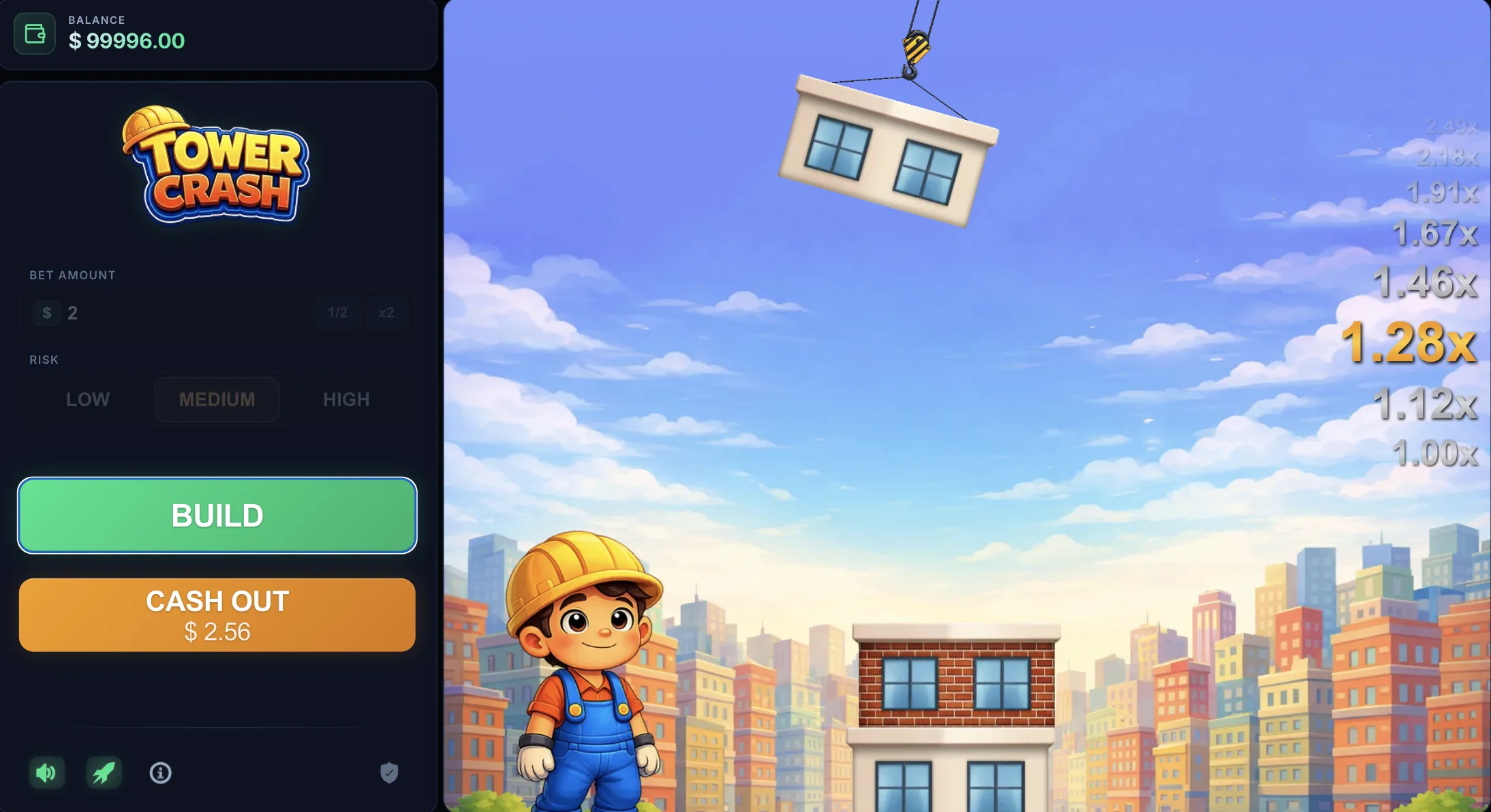
Task: Edit the bet amount field
Action: pyautogui.click(x=184, y=313)
